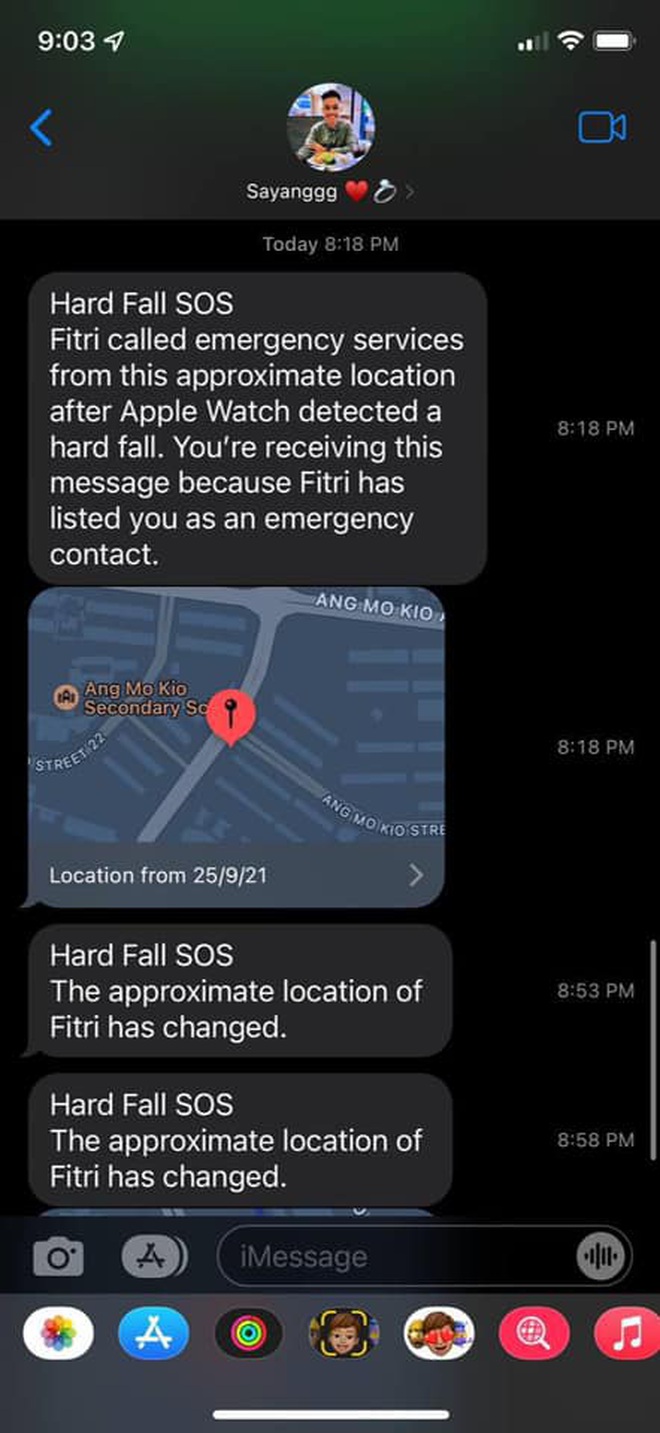Open the camera to attach a photo

point(59,1257)
